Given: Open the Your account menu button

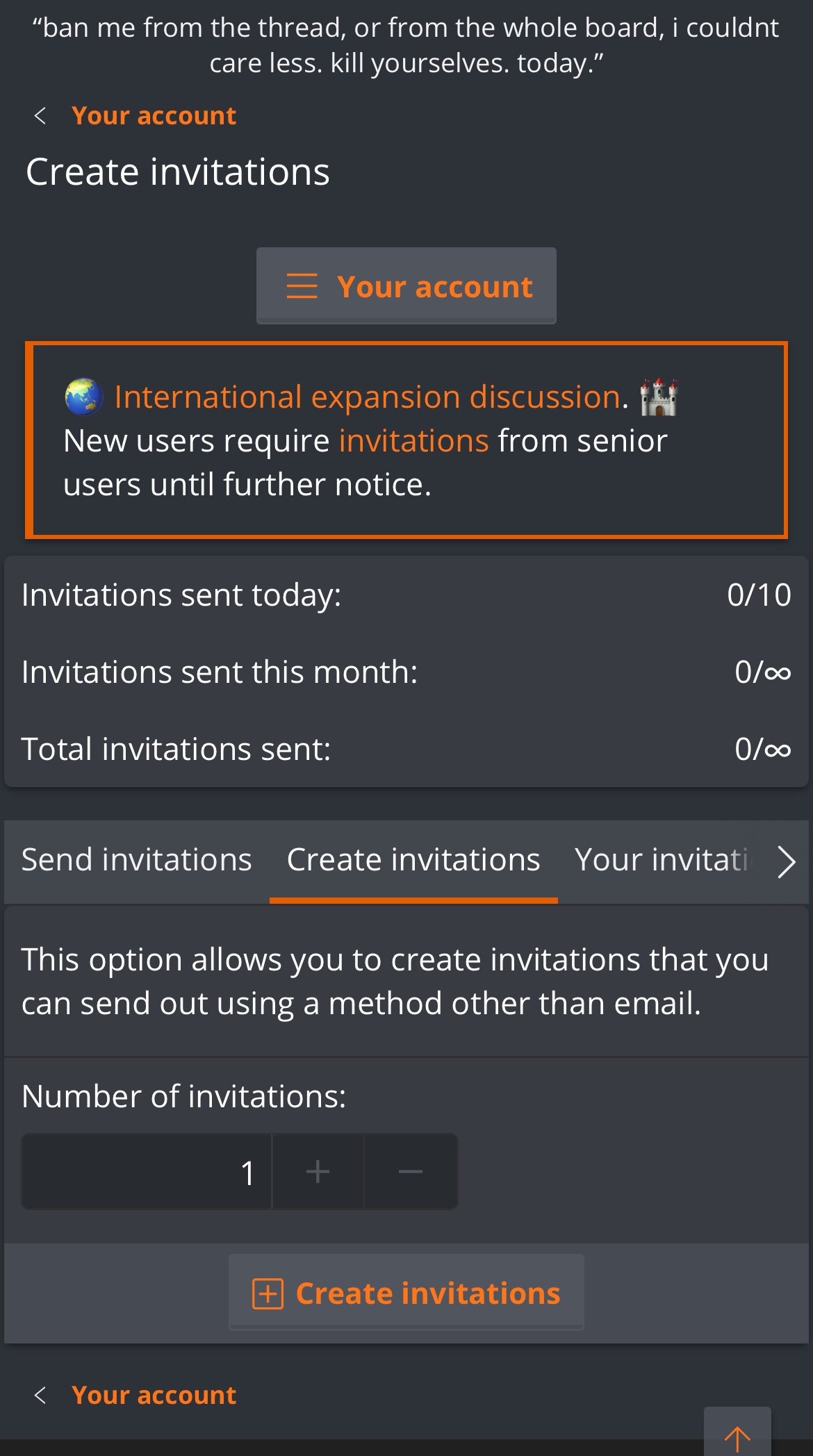Looking at the screenshot, I should pyautogui.click(x=406, y=286).
